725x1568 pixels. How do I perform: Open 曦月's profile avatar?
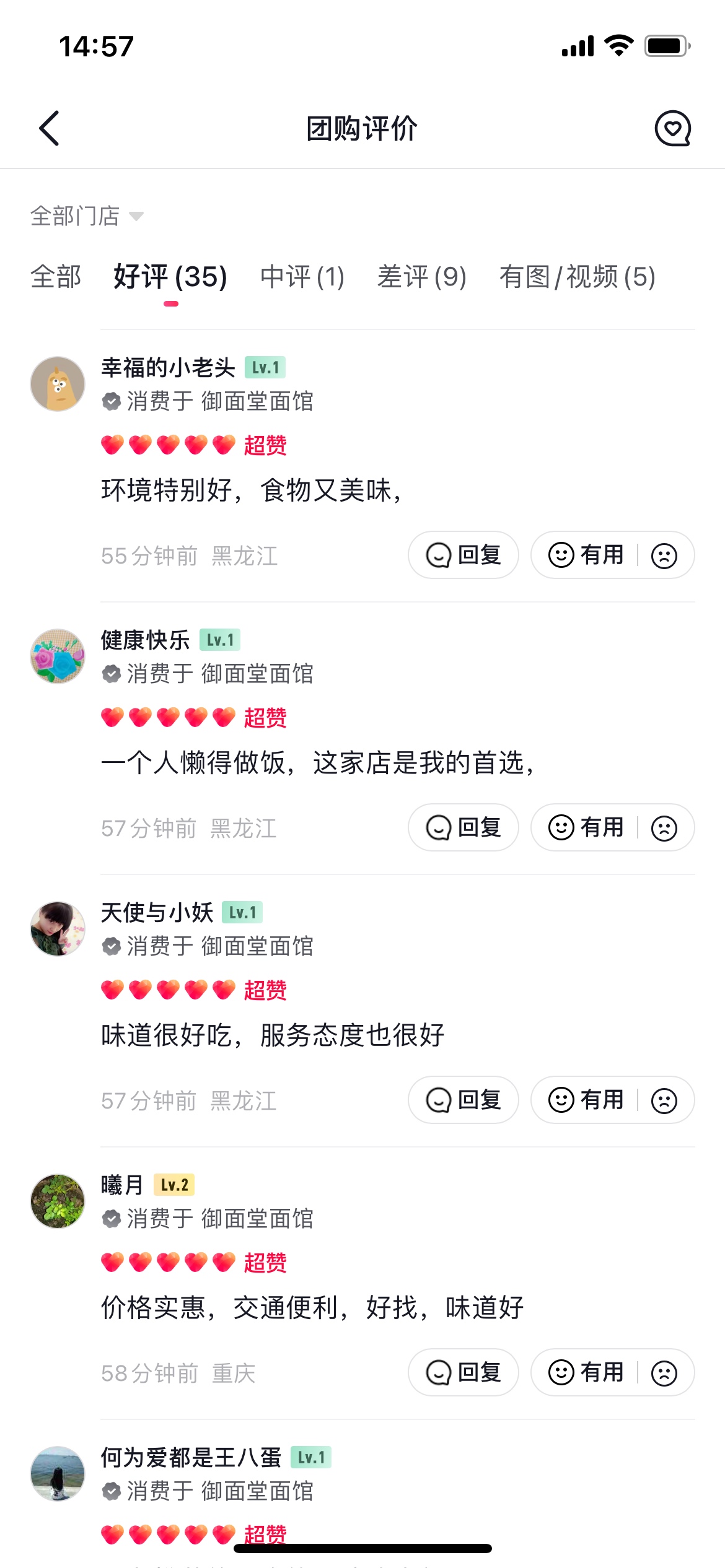(x=58, y=1201)
